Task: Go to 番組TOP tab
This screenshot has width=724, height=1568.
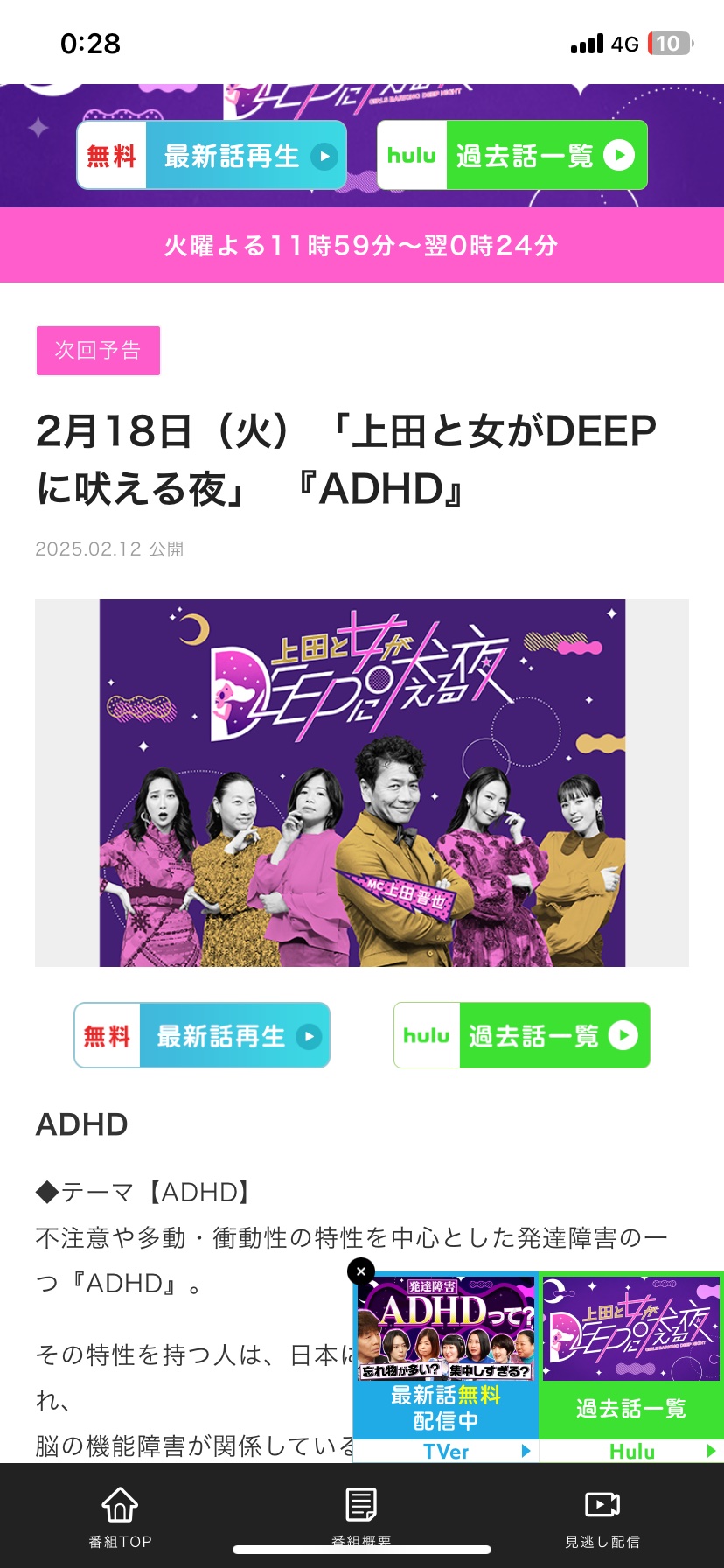Action: point(120,1516)
